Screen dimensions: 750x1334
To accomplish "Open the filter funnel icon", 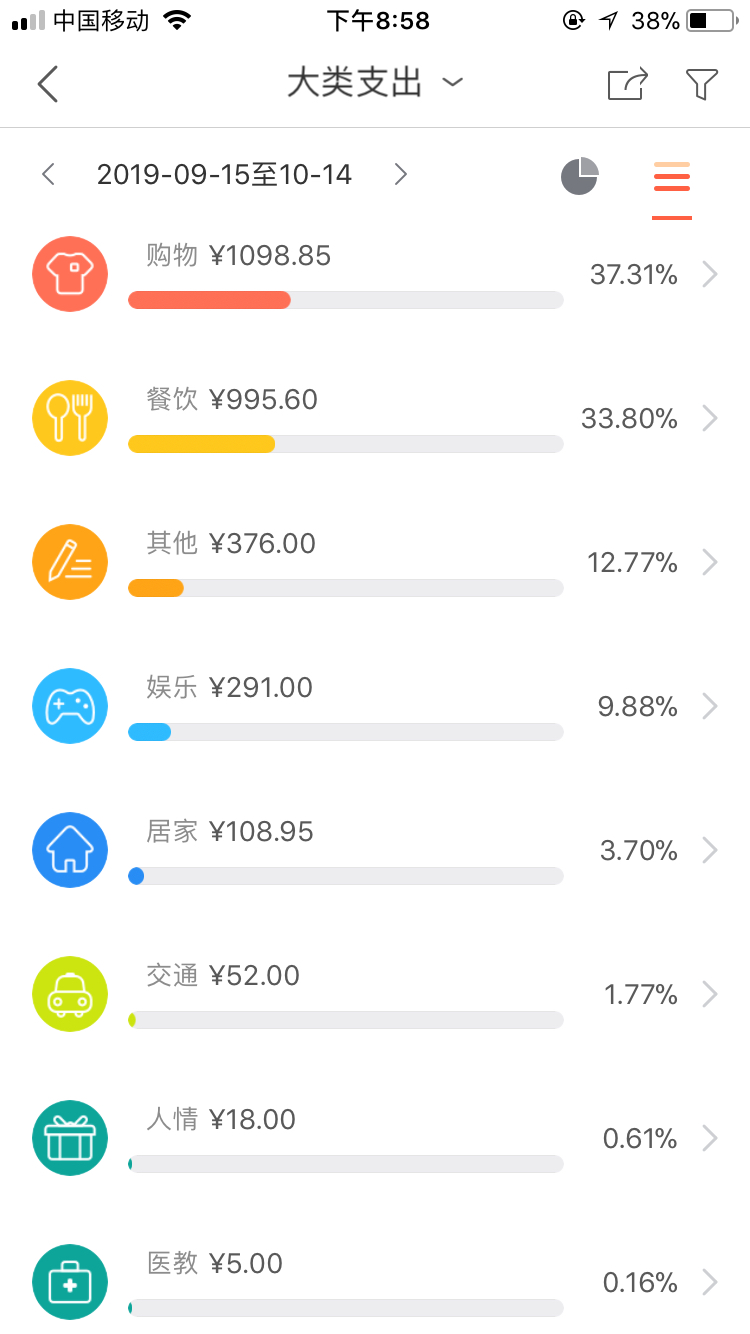I will point(702,84).
